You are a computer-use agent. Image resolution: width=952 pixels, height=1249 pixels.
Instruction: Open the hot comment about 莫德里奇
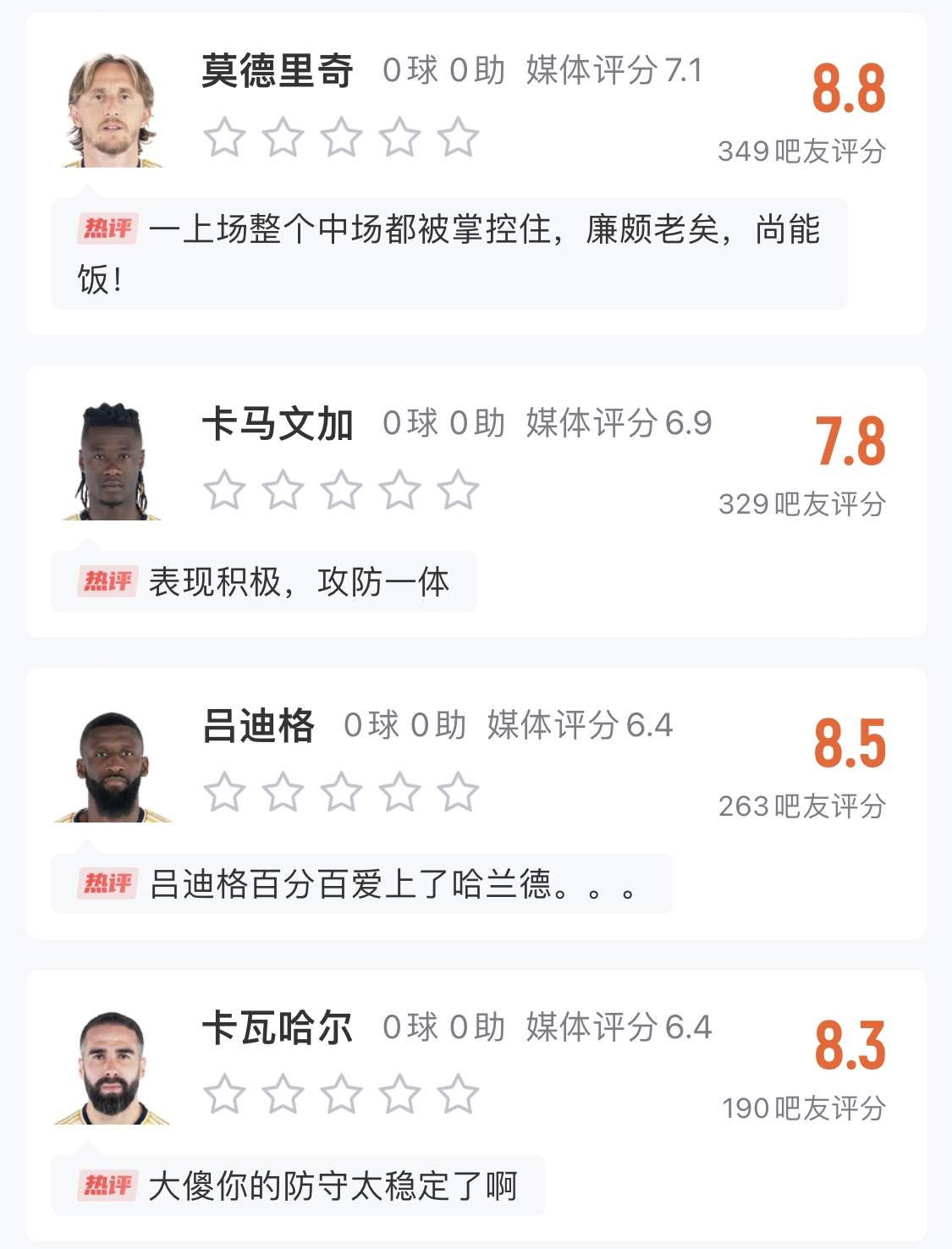[x=448, y=253]
